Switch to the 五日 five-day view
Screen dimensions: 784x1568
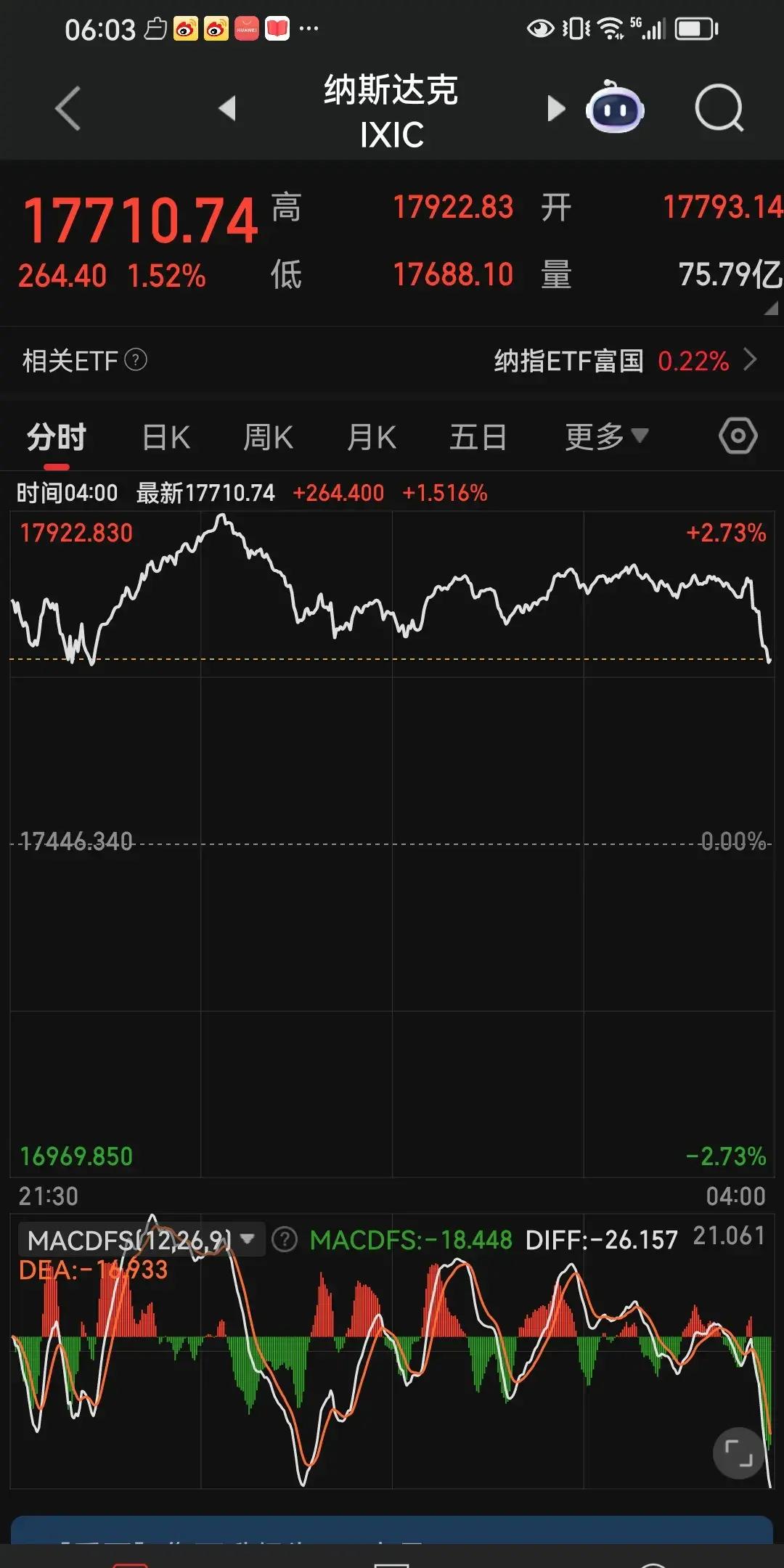pyautogui.click(x=478, y=436)
